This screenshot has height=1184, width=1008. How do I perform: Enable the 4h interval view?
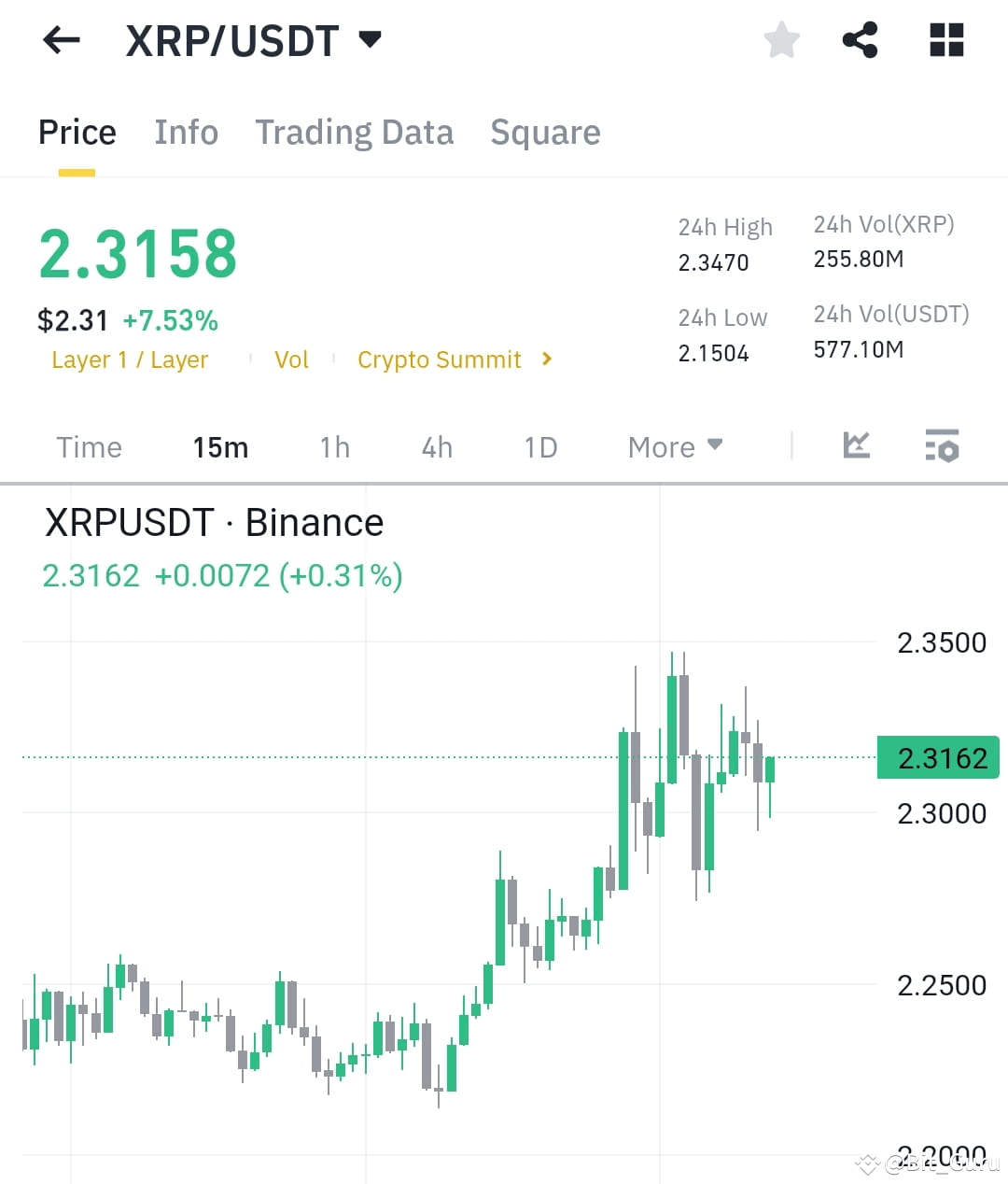point(435,446)
